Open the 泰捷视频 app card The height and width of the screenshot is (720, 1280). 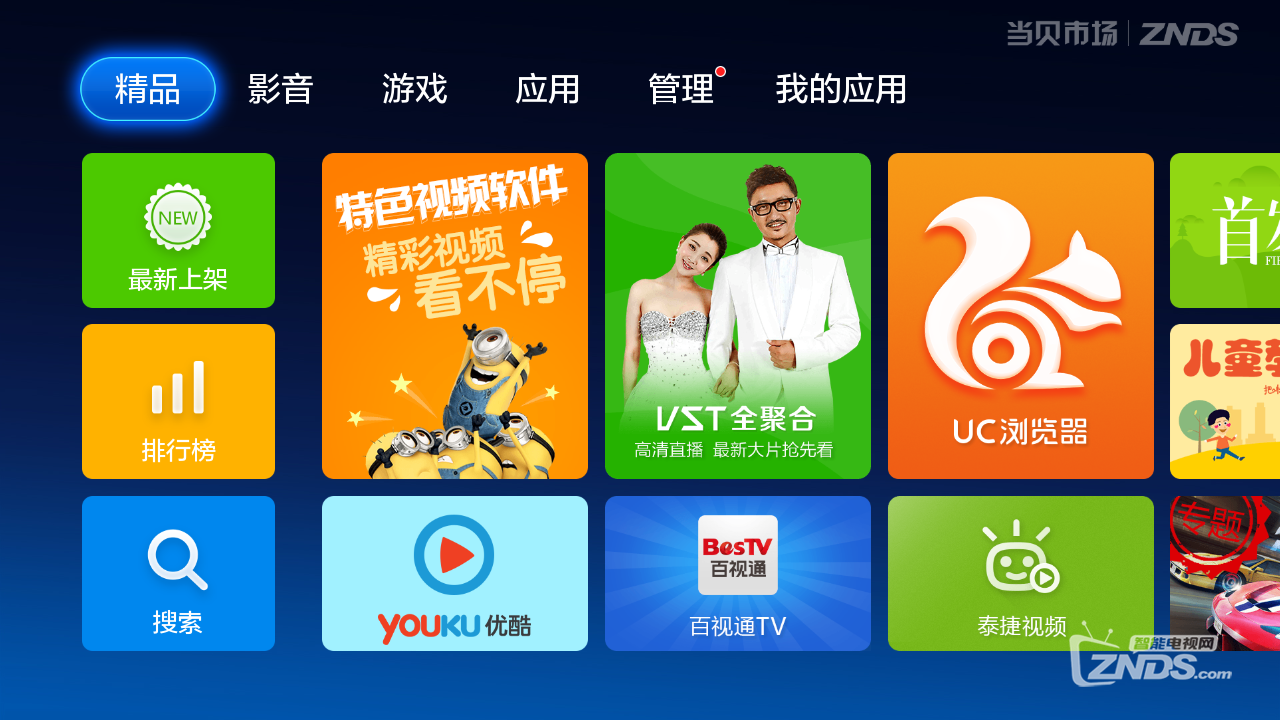(x=1021, y=573)
